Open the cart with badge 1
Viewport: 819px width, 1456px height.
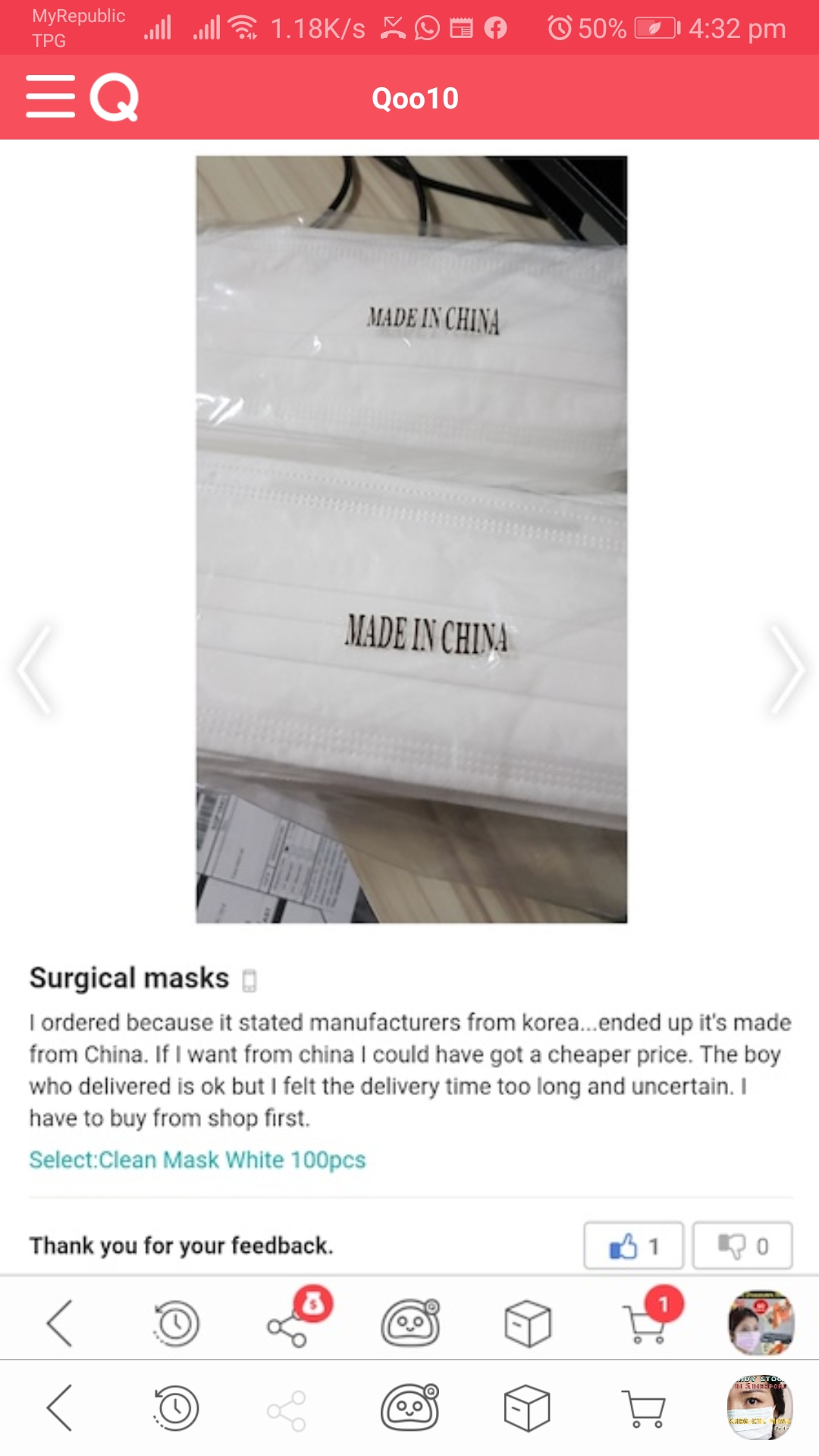[x=645, y=1323]
